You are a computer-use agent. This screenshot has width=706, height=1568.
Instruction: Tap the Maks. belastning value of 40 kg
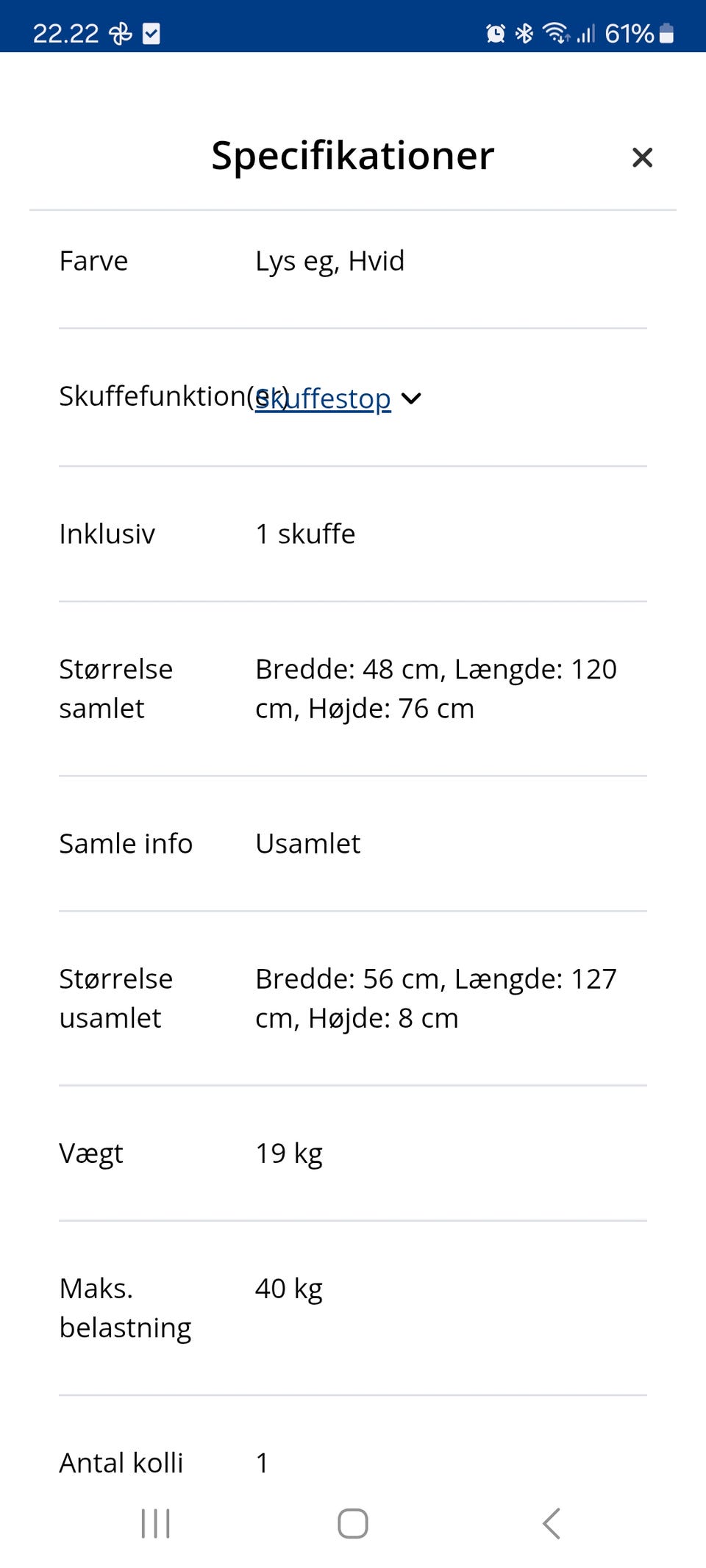[x=288, y=1287]
